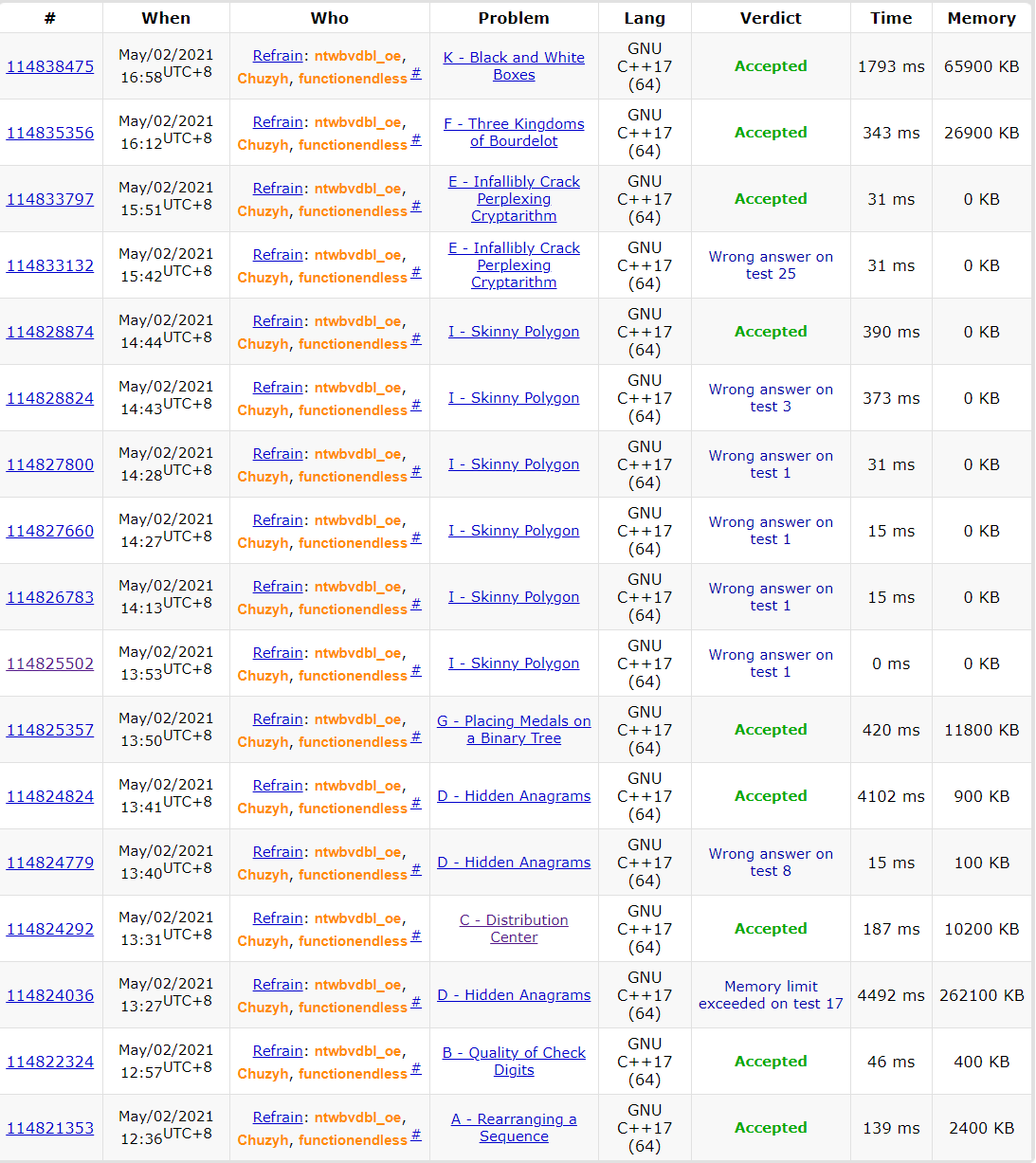Image resolution: width=1036 pixels, height=1163 pixels.
Task: Open submission 114838475
Action: click(x=50, y=66)
